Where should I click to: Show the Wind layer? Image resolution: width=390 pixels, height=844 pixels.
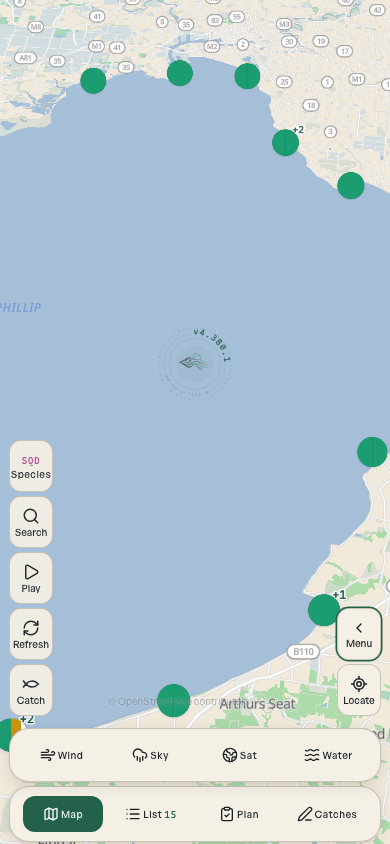tap(62, 755)
